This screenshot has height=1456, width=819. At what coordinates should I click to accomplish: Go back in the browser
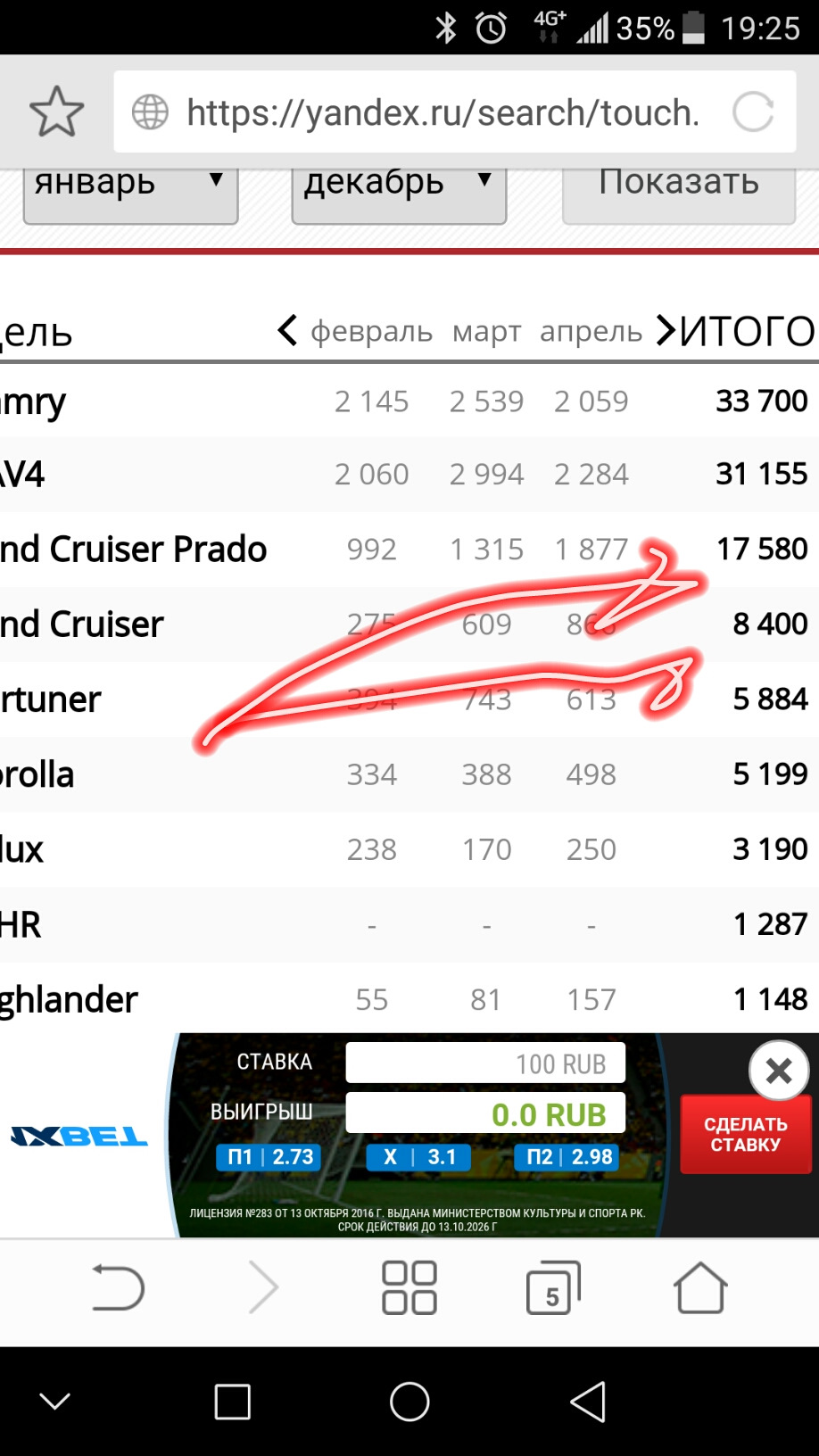(118, 1288)
